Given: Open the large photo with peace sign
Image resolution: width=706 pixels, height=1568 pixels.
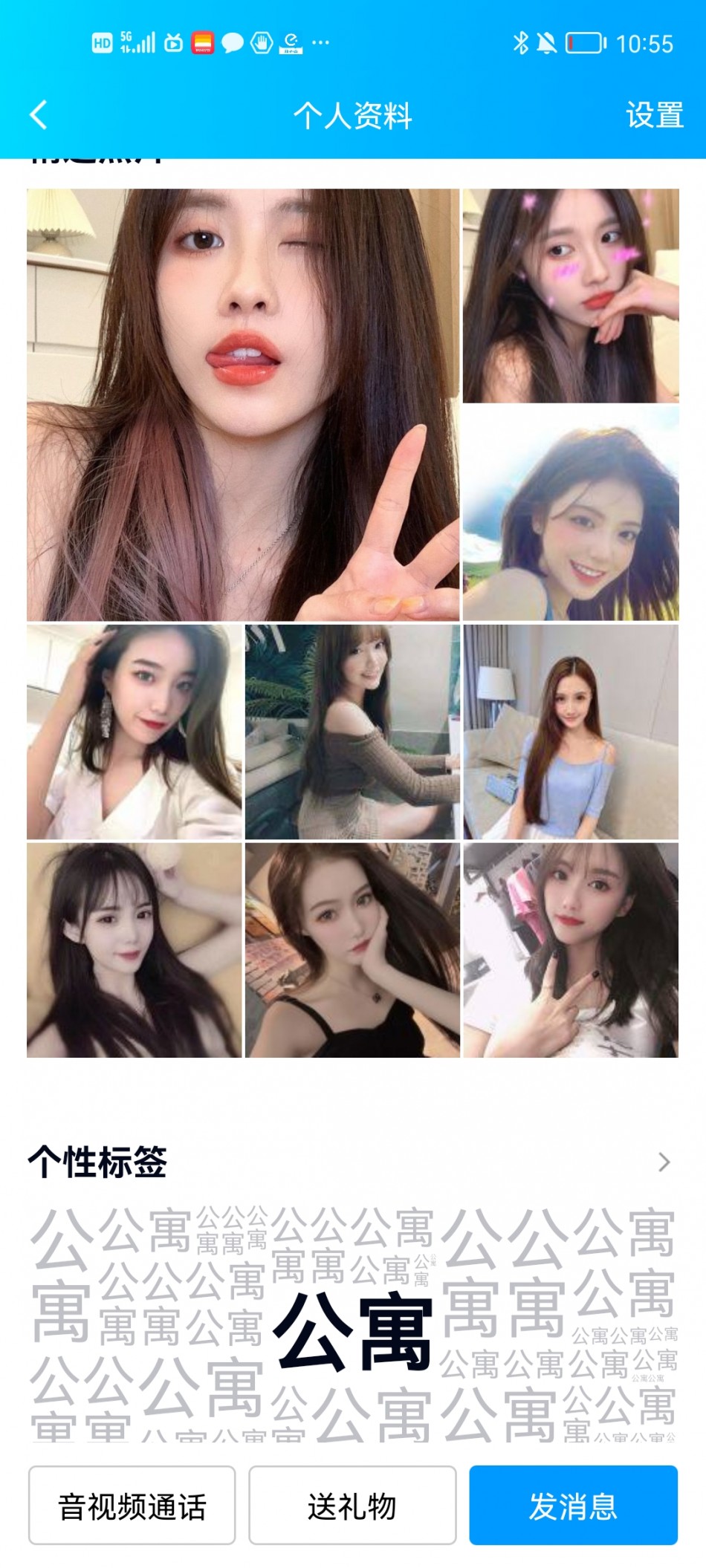Looking at the screenshot, I should [243, 405].
